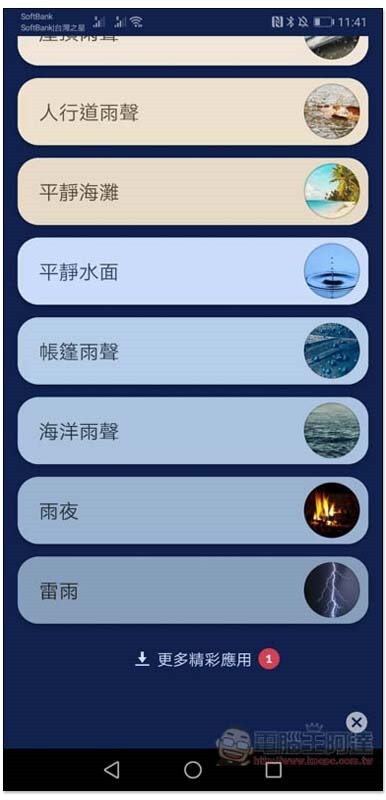
Task: Choose the 帳篷雨聲 sound
Action: (193, 351)
